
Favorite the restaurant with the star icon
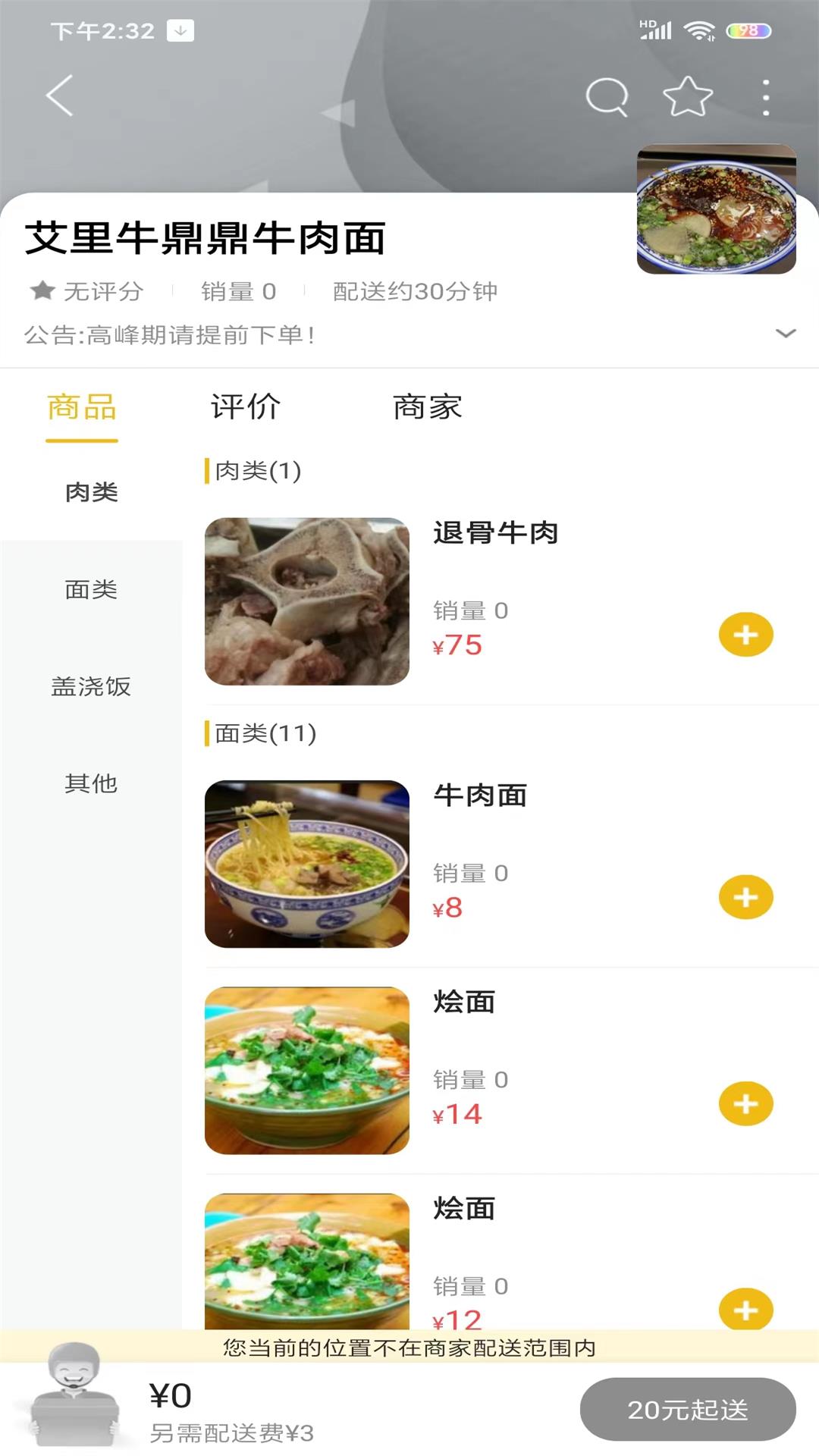(x=686, y=96)
